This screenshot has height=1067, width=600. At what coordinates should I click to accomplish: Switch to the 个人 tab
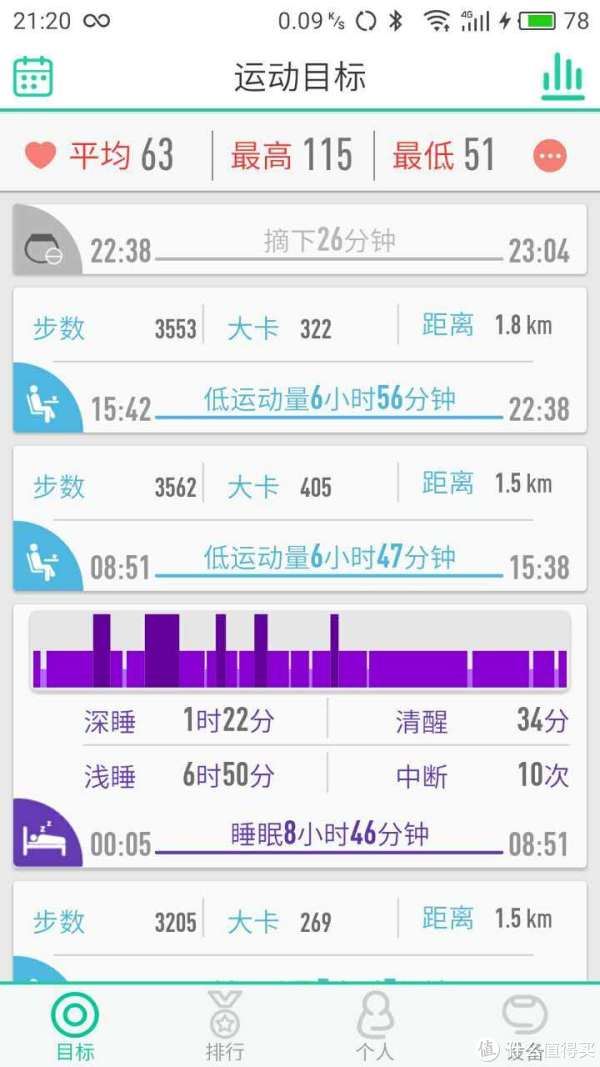(x=375, y=1025)
